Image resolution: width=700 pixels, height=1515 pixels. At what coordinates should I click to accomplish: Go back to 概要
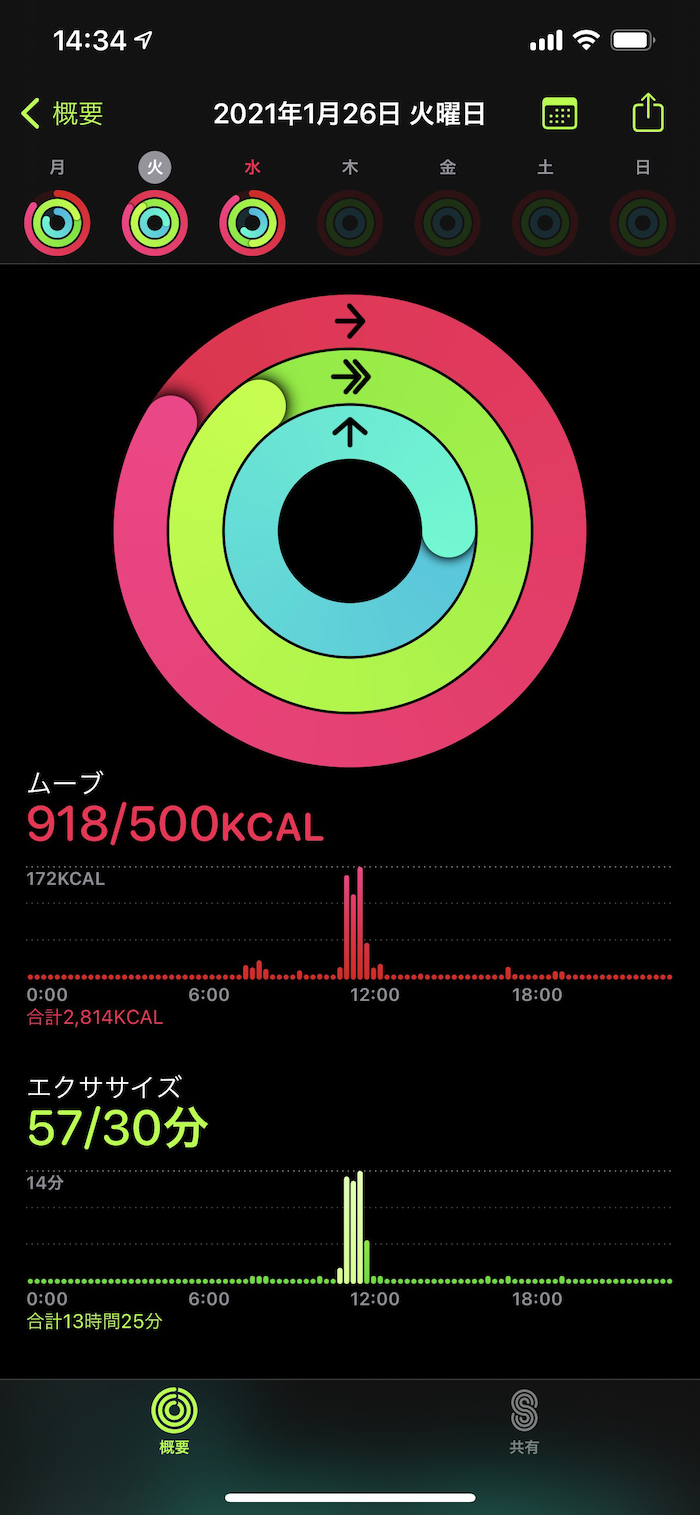click(x=62, y=114)
